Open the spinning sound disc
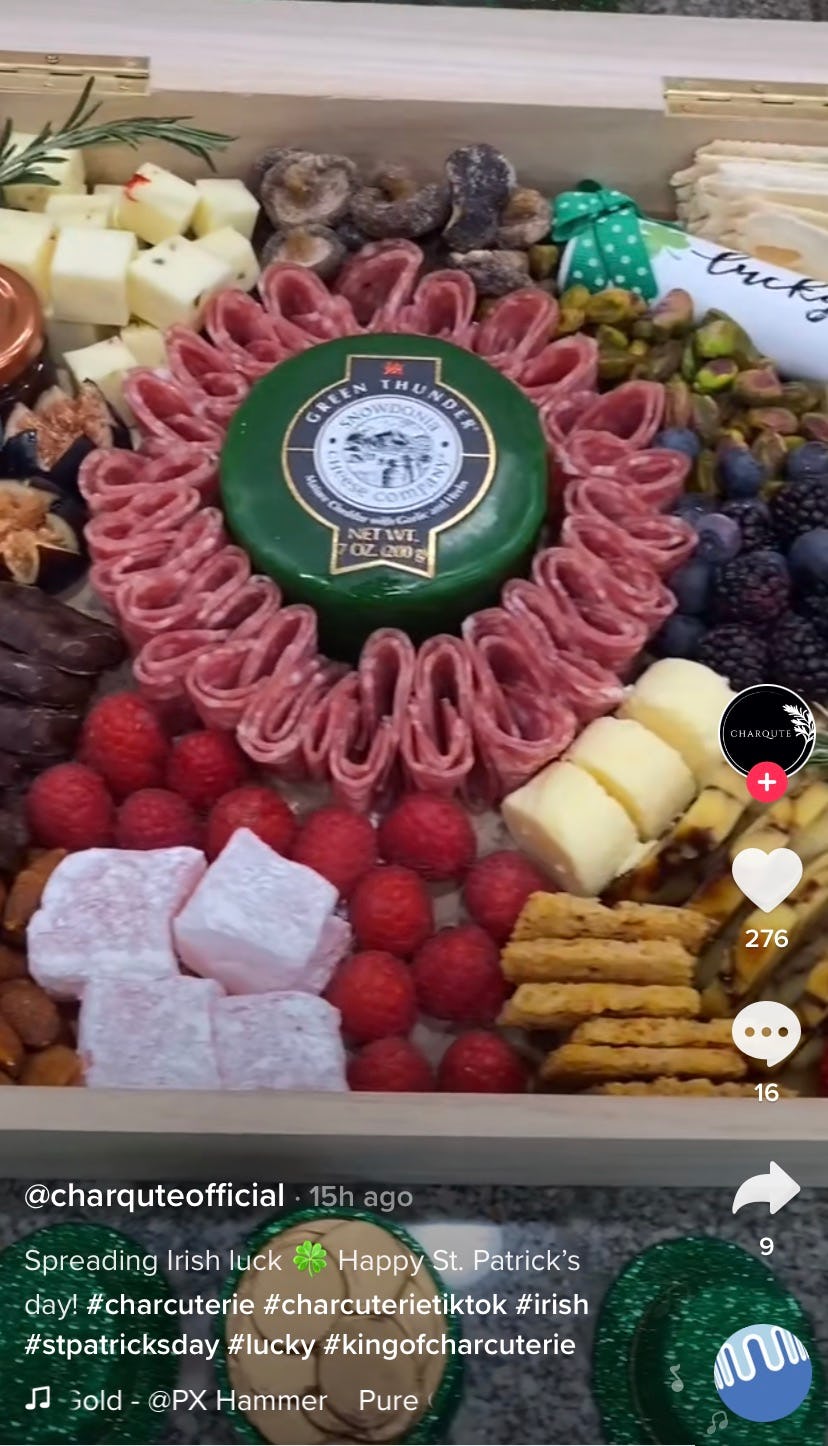Screen dimensions: 828x1446 [x=763, y=1373]
